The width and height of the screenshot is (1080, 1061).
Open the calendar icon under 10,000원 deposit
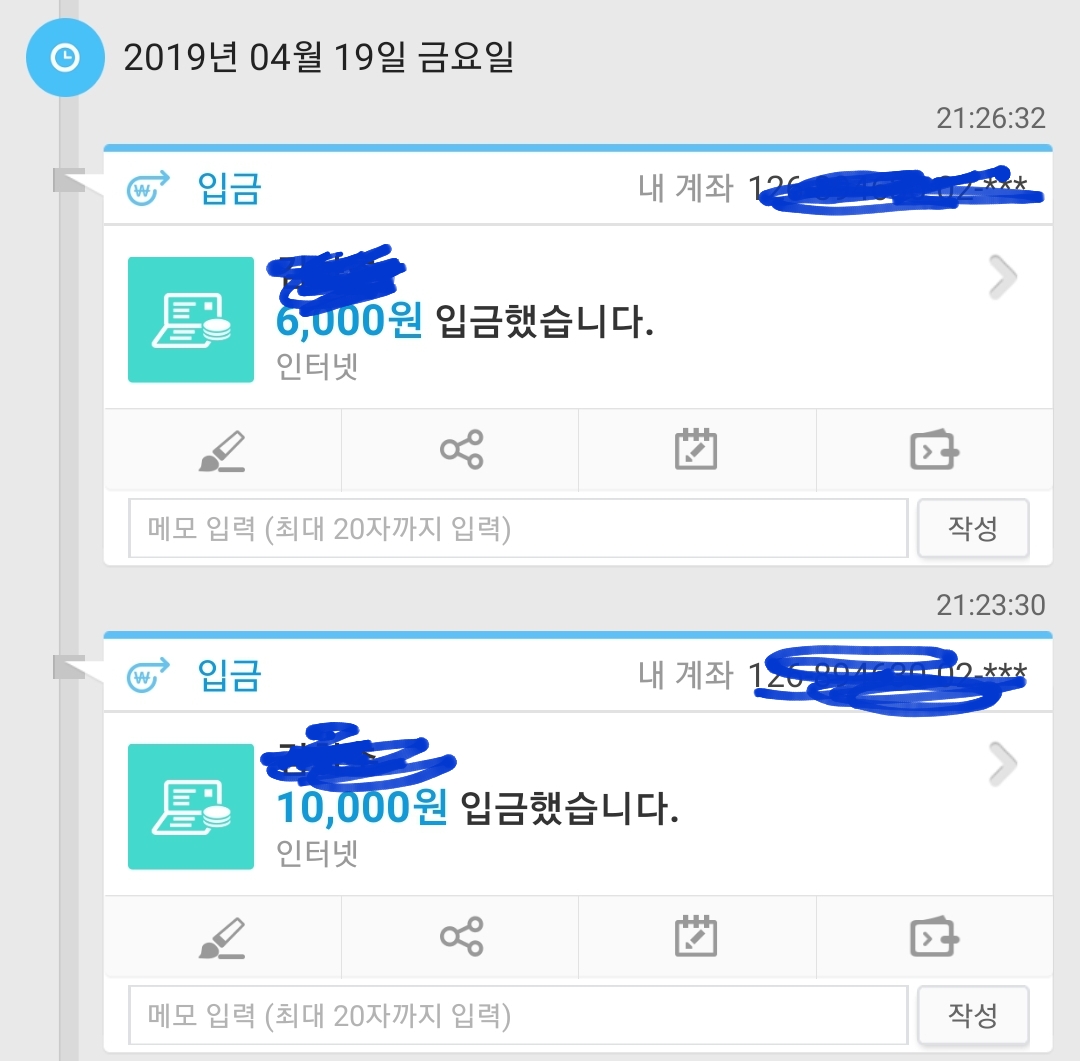pos(696,937)
